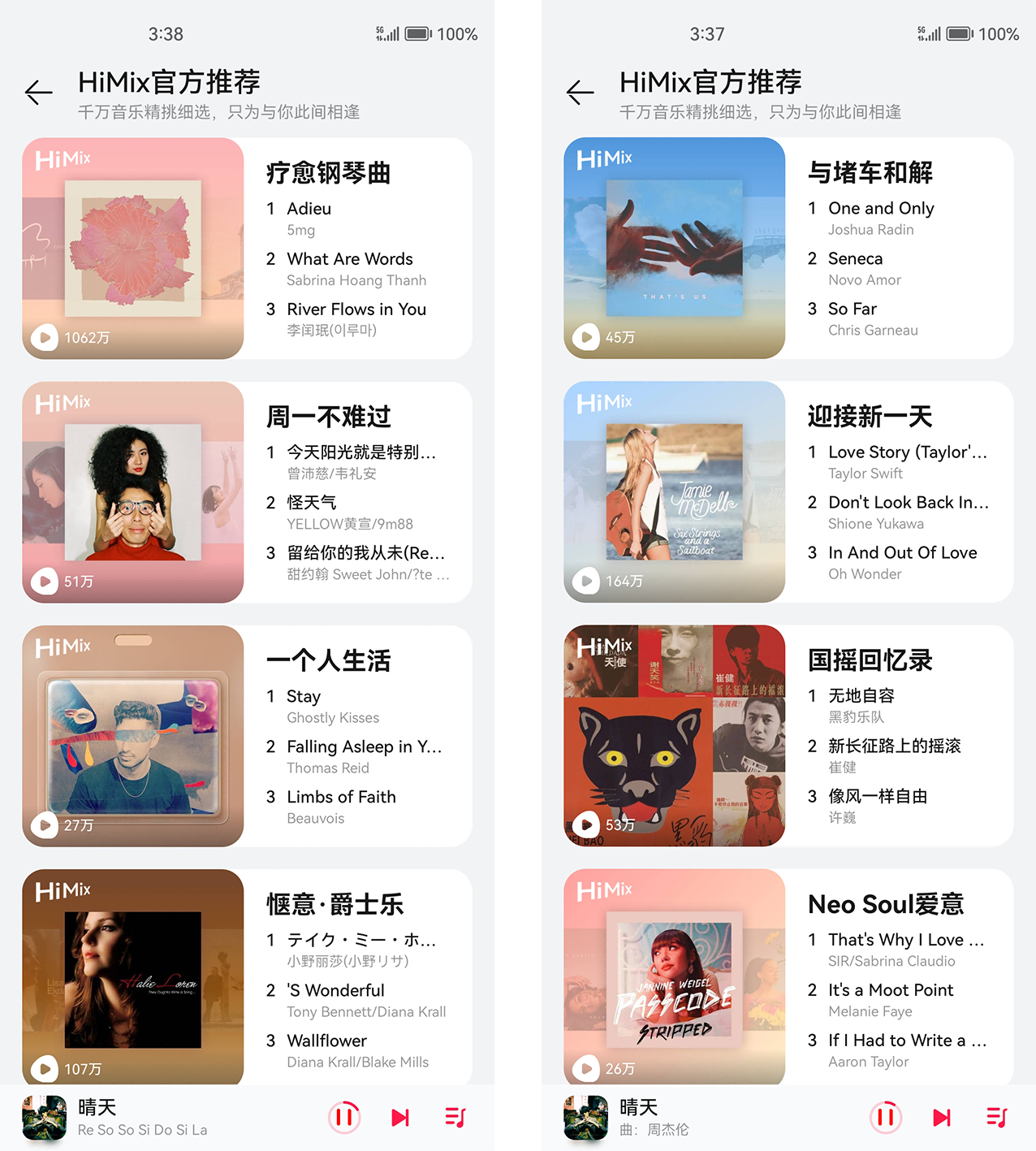The width and height of the screenshot is (1036, 1151).
Task: Play the playlist with 1062万 plays
Action: pos(45,337)
